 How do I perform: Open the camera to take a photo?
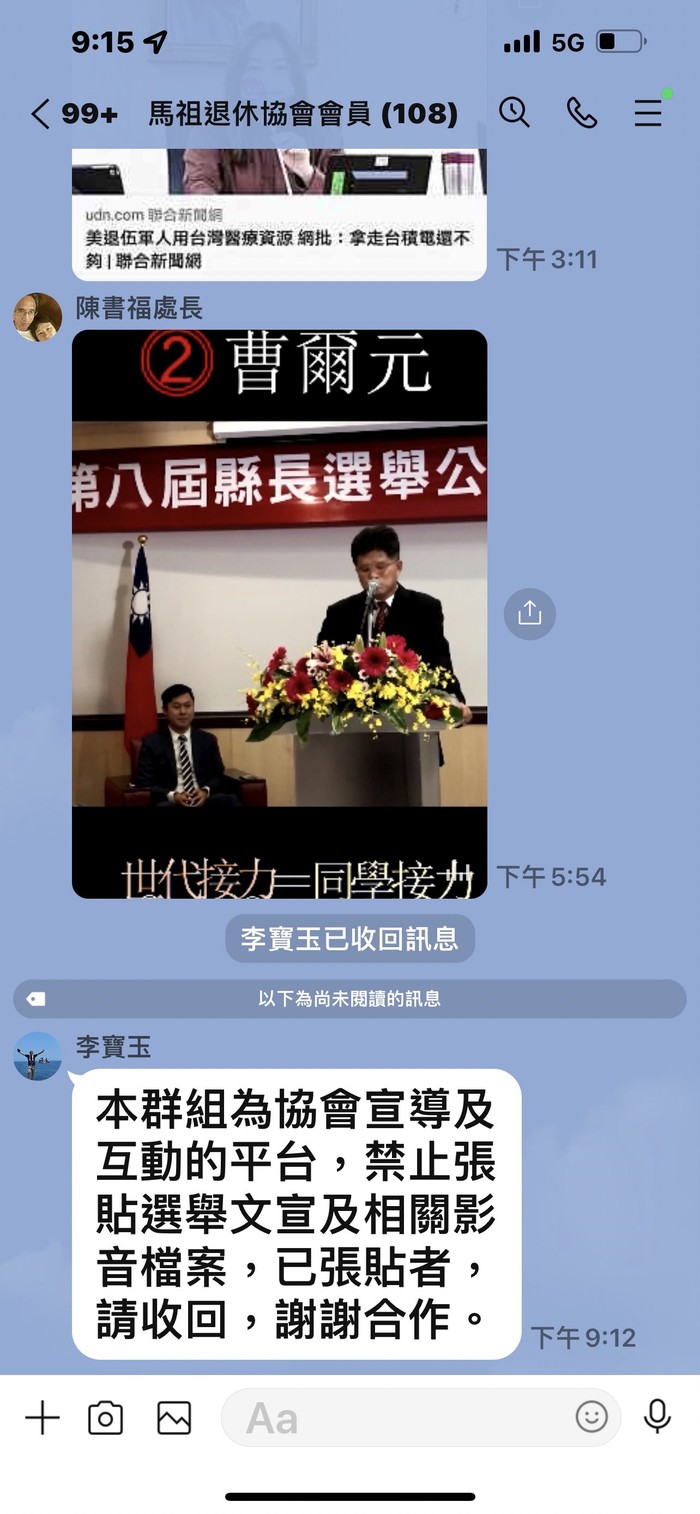click(106, 1417)
